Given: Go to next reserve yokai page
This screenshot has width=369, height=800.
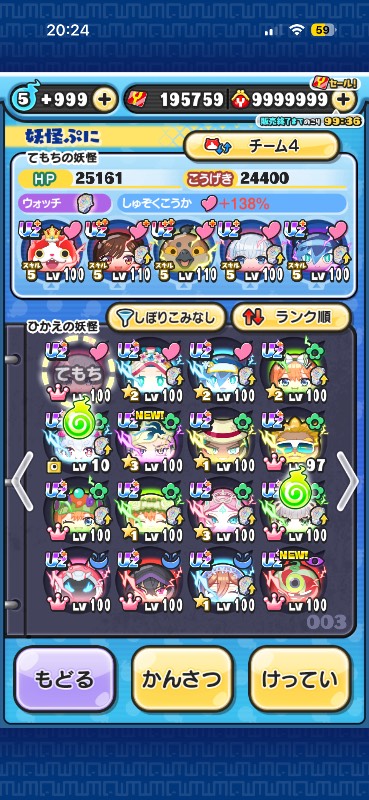Looking at the screenshot, I should pos(347,481).
